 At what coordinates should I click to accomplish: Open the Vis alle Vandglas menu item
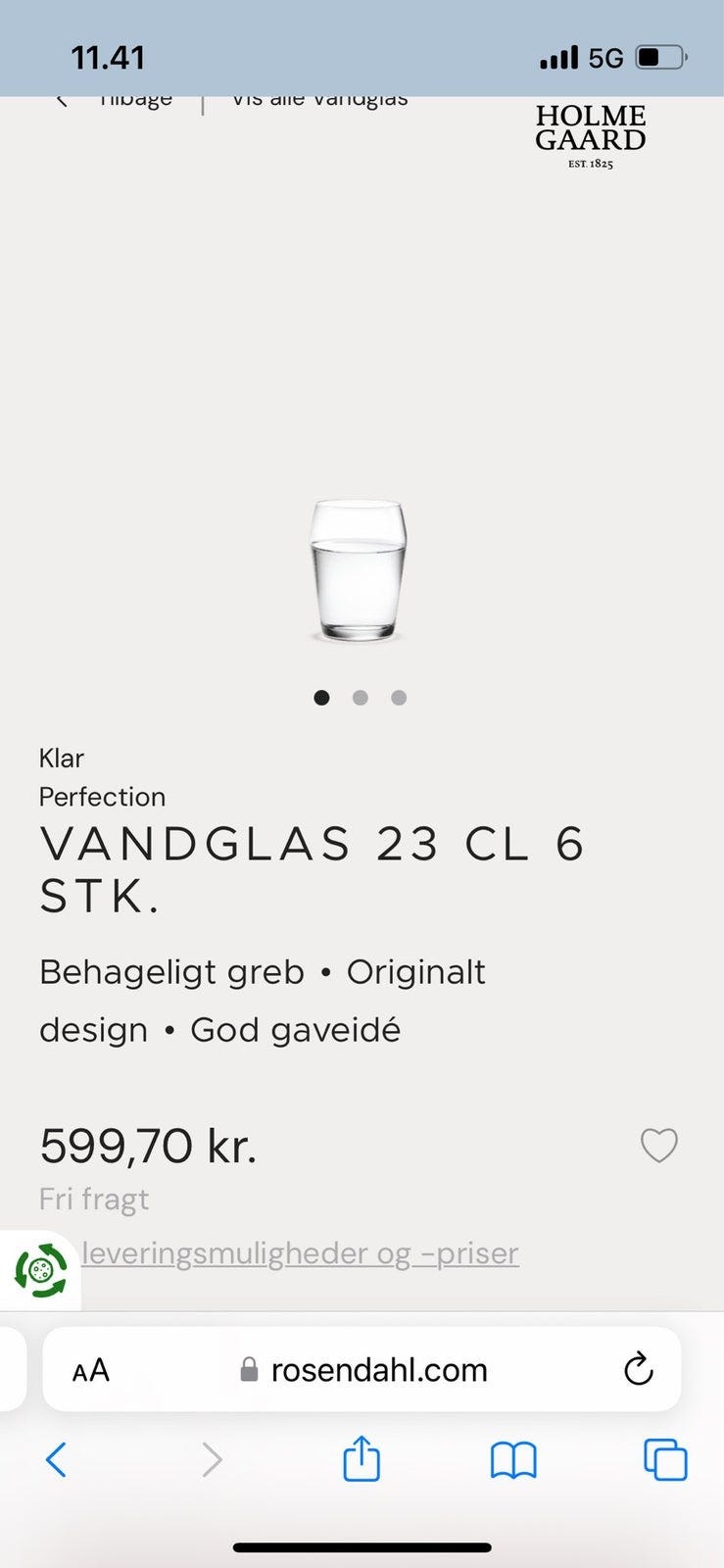point(319,98)
